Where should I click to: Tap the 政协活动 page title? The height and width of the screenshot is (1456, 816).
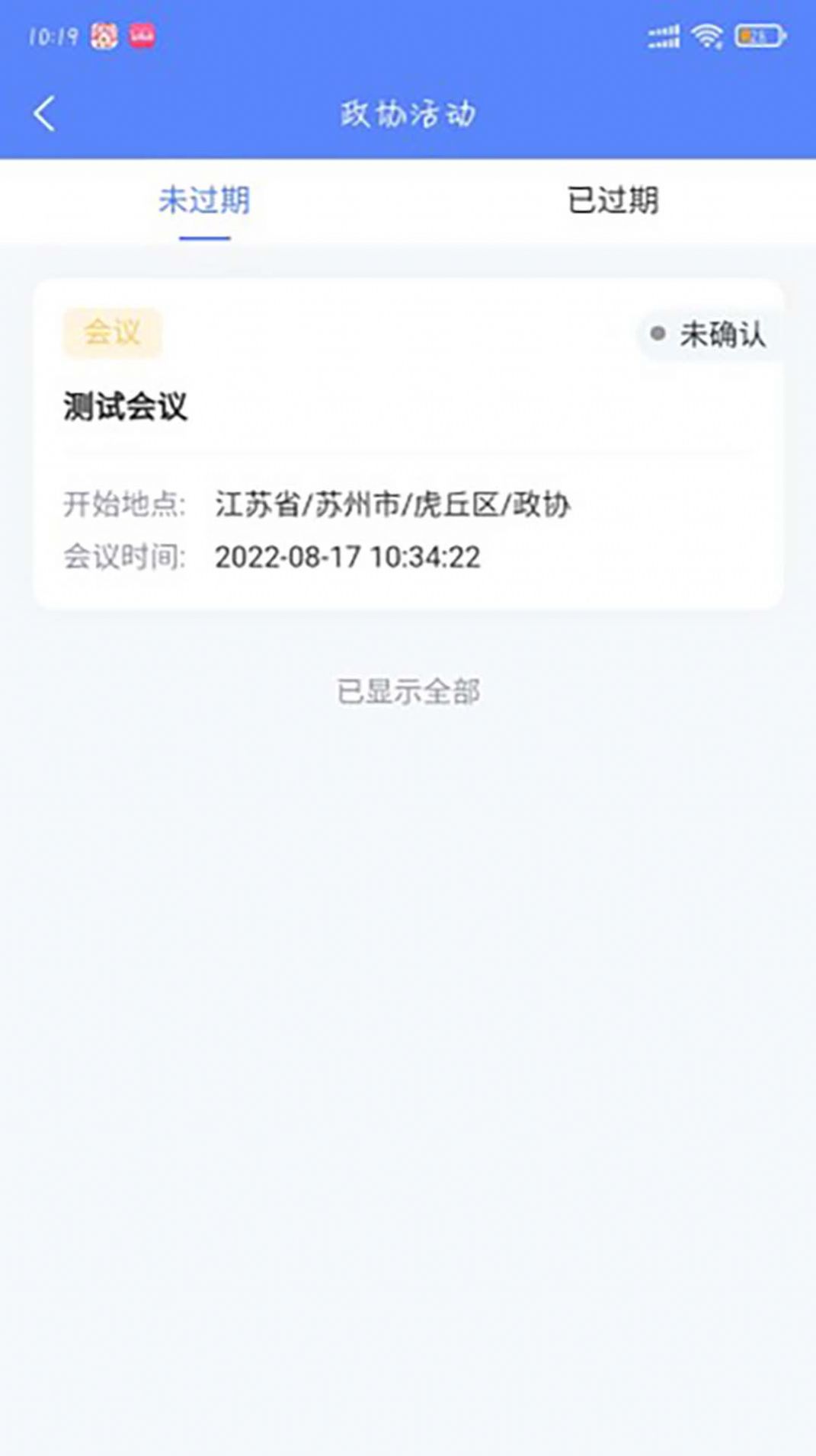tap(408, 111)
